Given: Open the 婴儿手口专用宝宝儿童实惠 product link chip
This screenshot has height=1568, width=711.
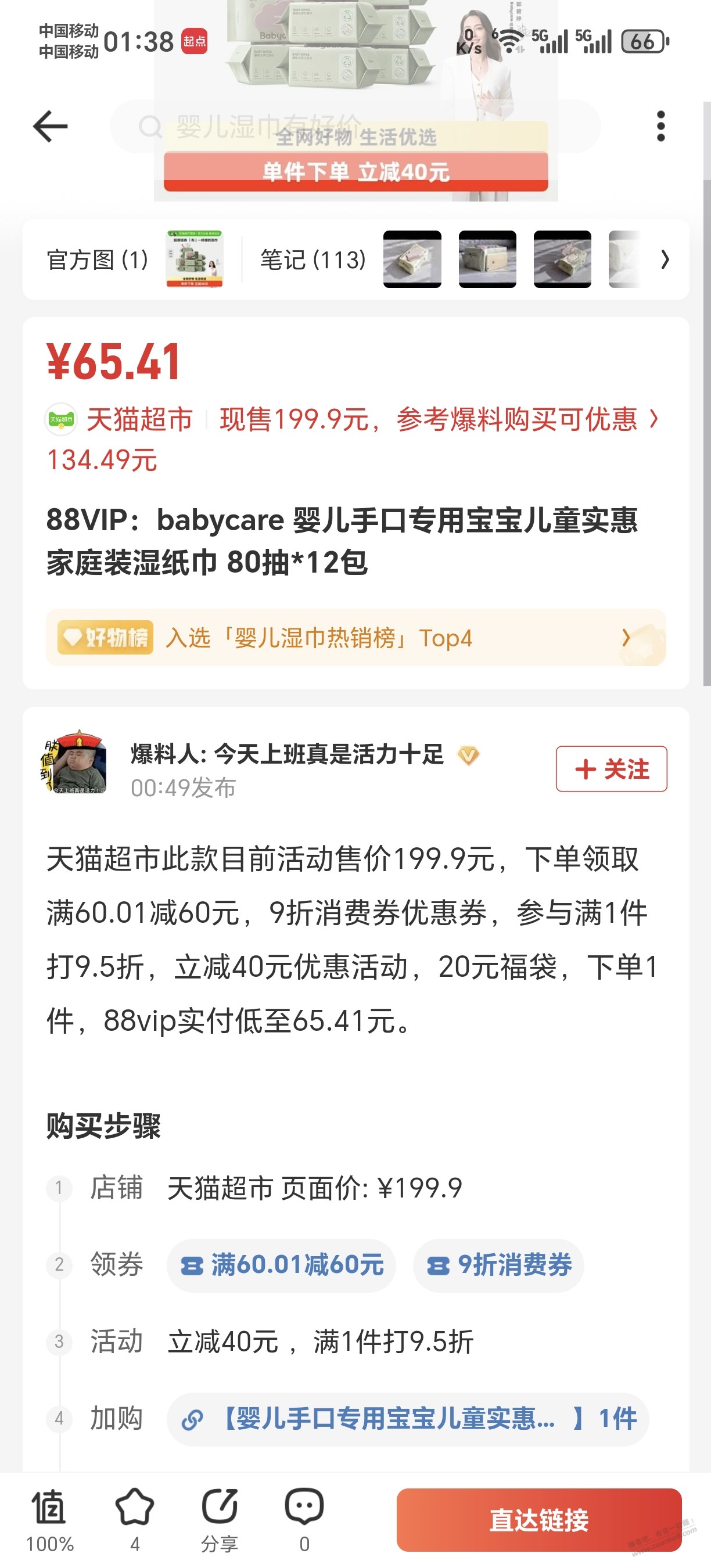Looking at the screenshot, I should pos(408,1419).
